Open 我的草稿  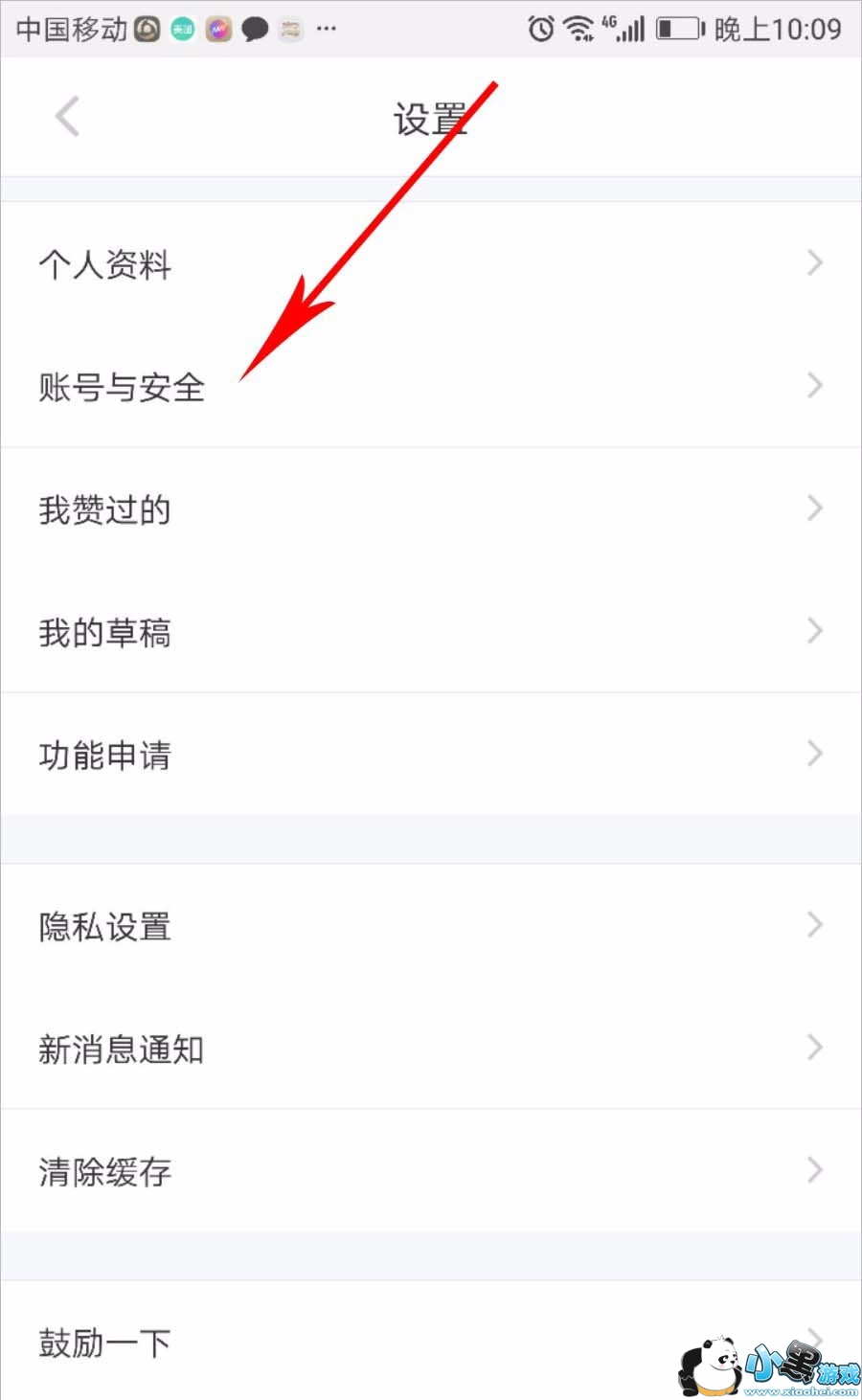click(x=431, y=631)
